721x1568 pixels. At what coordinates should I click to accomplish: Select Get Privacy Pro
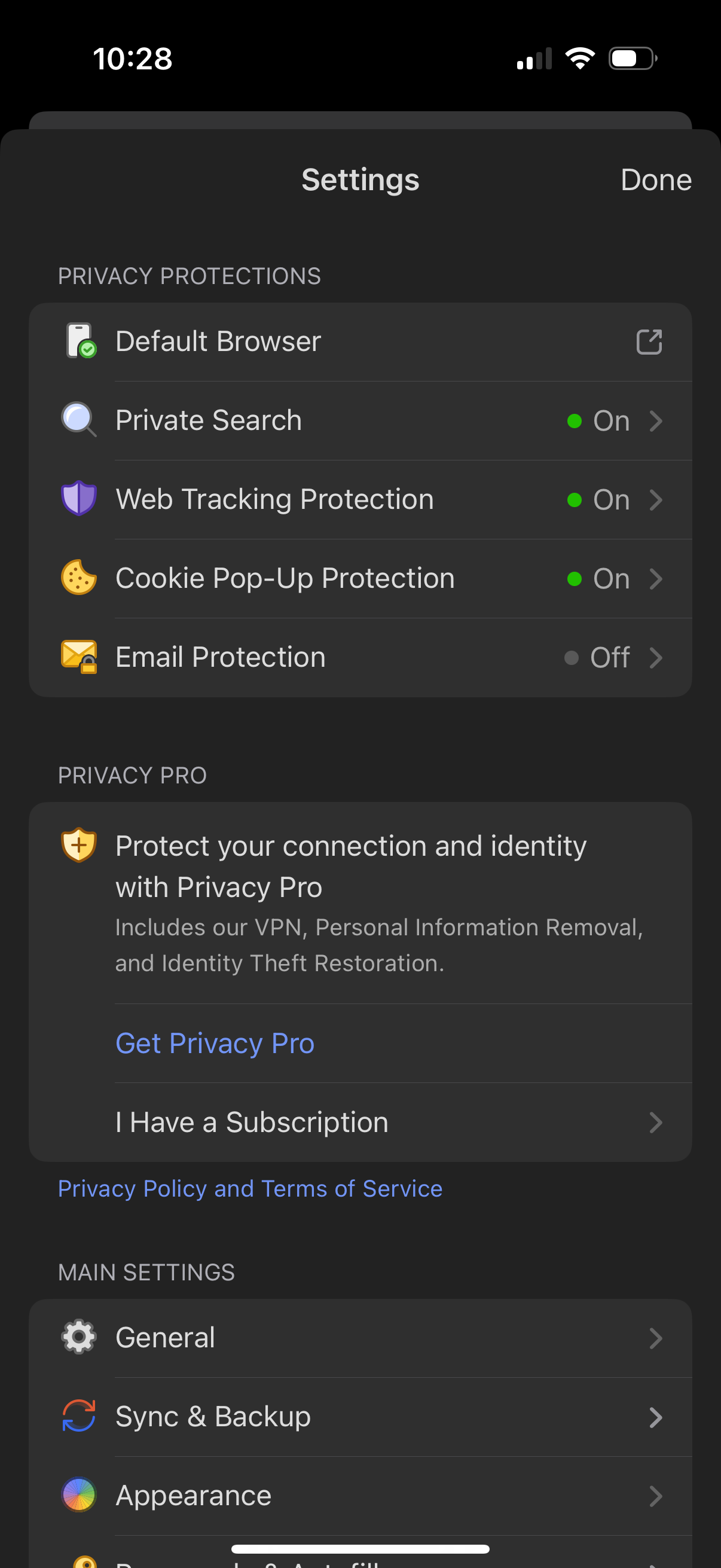[214, 1043]
